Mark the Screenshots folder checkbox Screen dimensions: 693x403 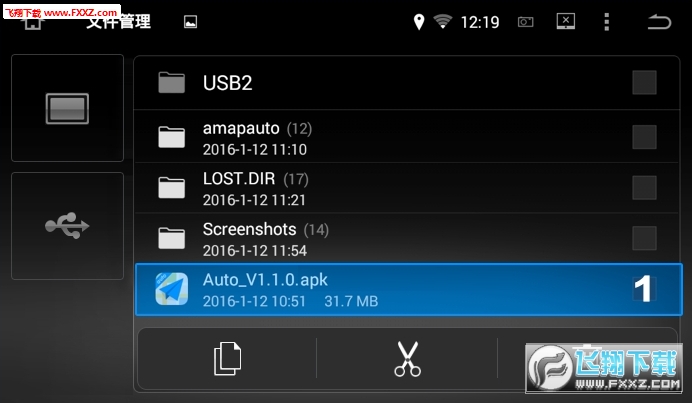644,238
